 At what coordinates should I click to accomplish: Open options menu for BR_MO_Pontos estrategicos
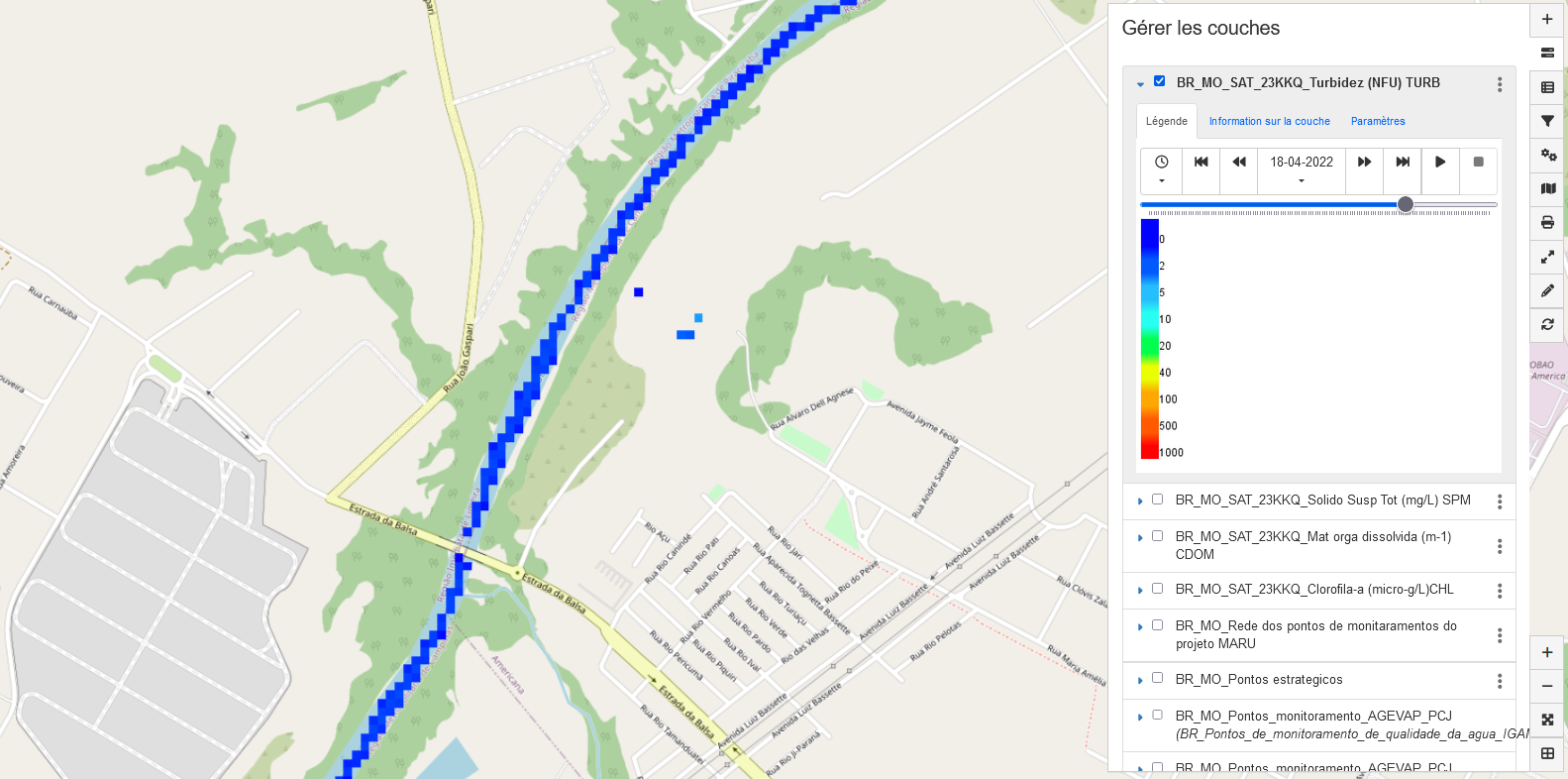[x=1500, y=681]
